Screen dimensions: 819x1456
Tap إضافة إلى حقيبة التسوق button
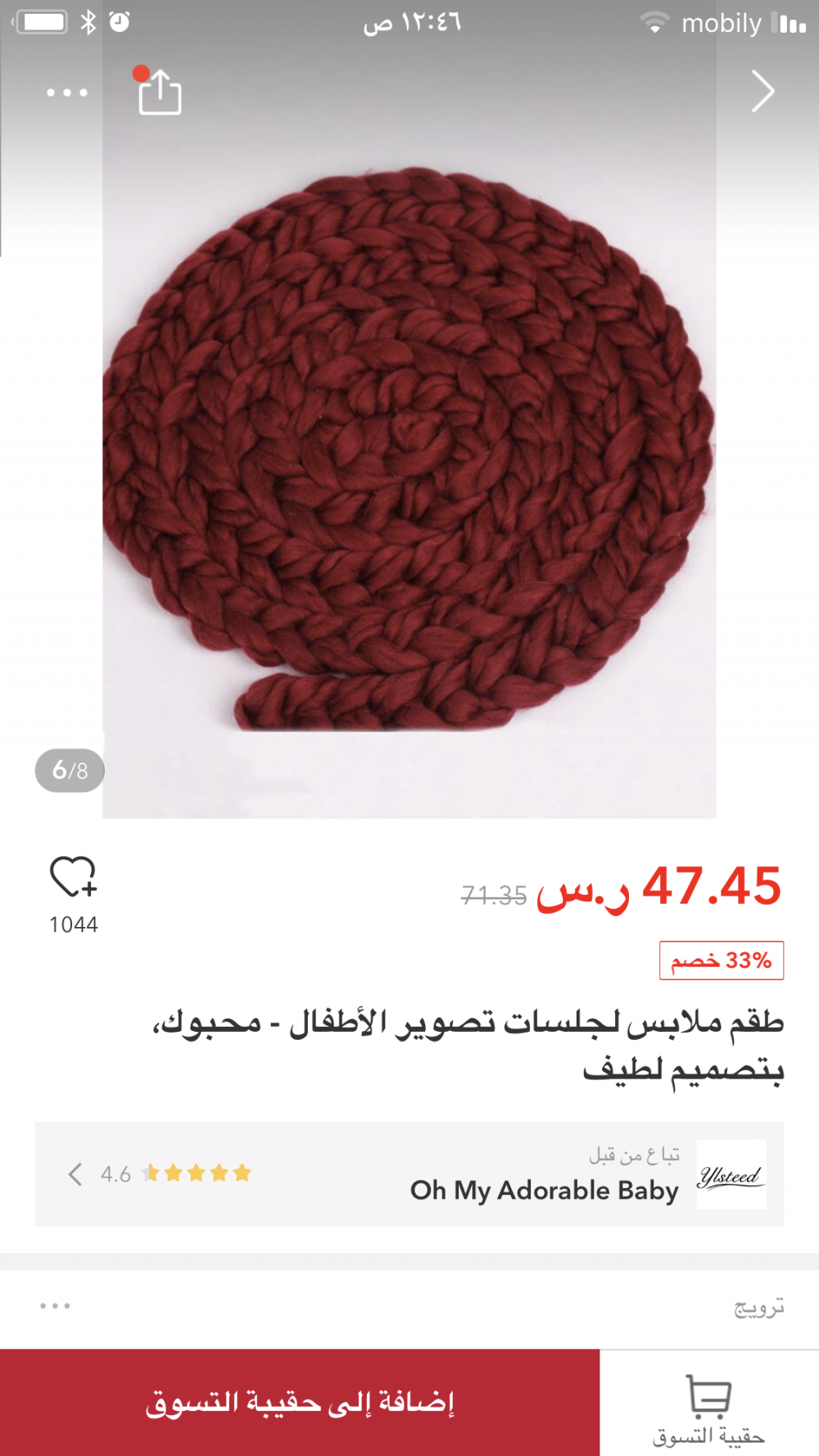point(300,1402)
